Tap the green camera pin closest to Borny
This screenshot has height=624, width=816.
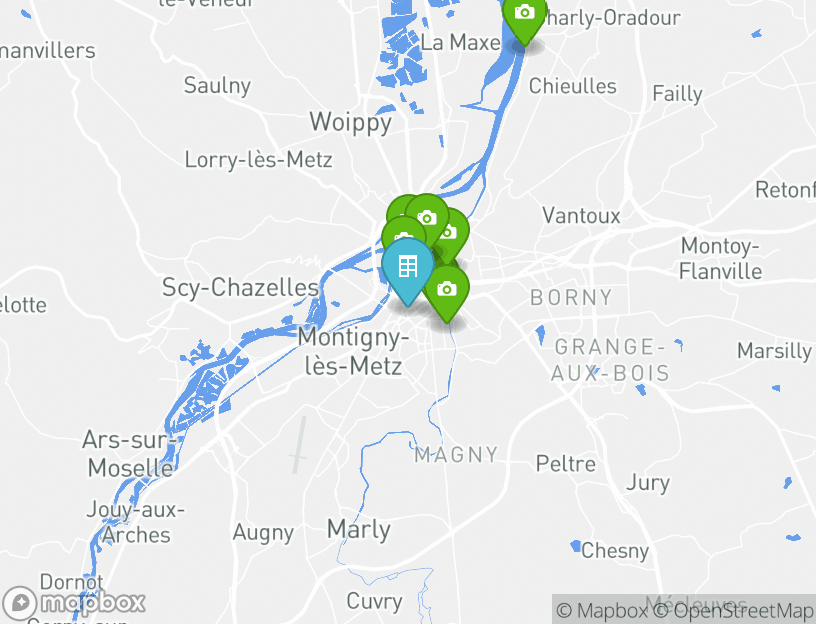click(x=447, y=289)
